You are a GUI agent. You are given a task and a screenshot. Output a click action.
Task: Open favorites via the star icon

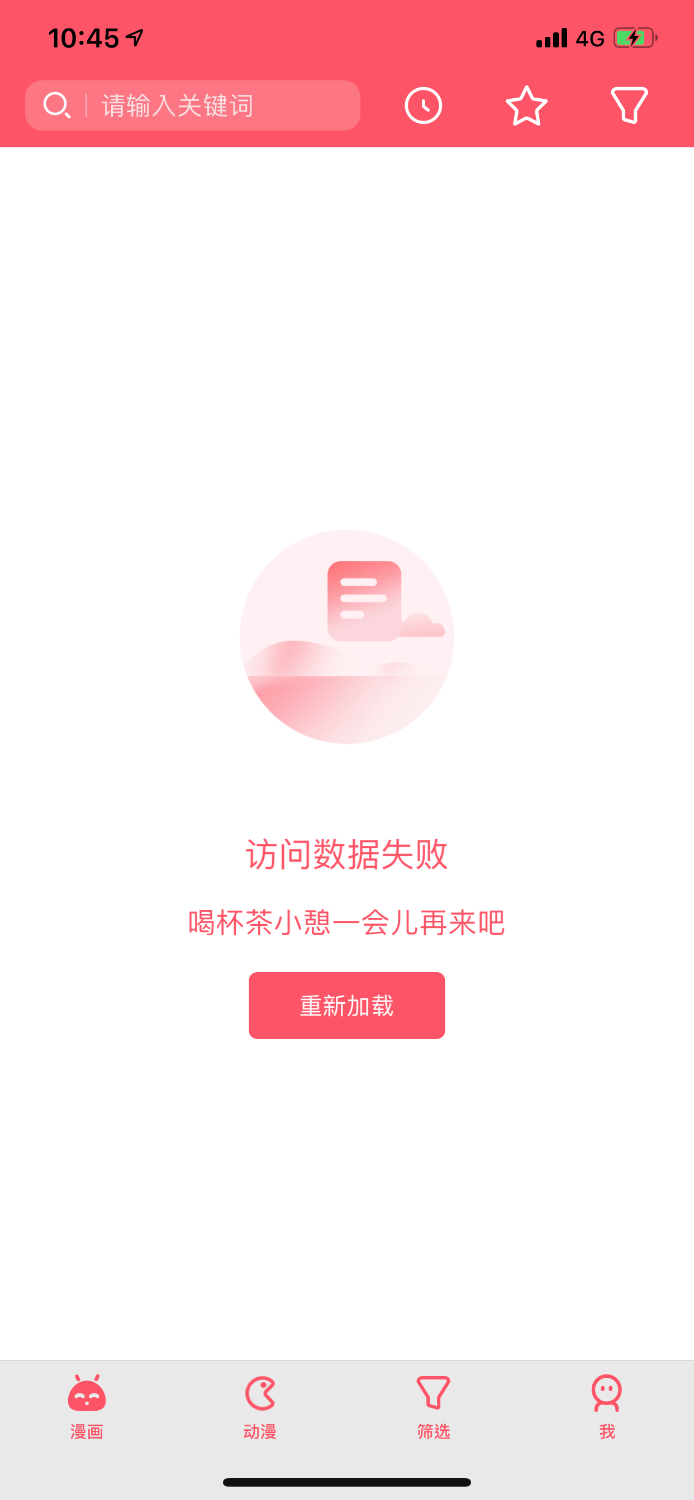[x=526, y=105]
